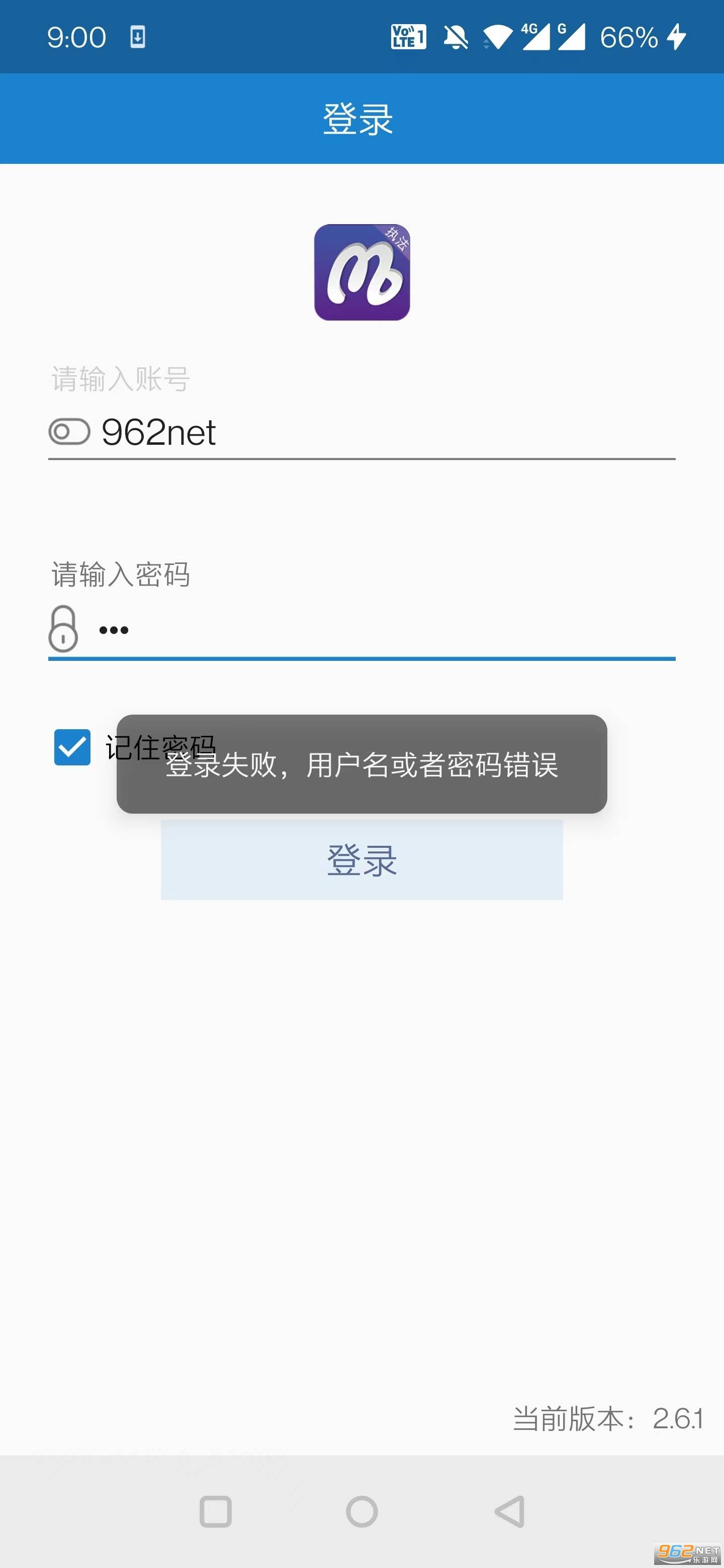Tap the circle home navigation button
Viewport: 724px width, 1568px height.
[x=361, y=1510]
